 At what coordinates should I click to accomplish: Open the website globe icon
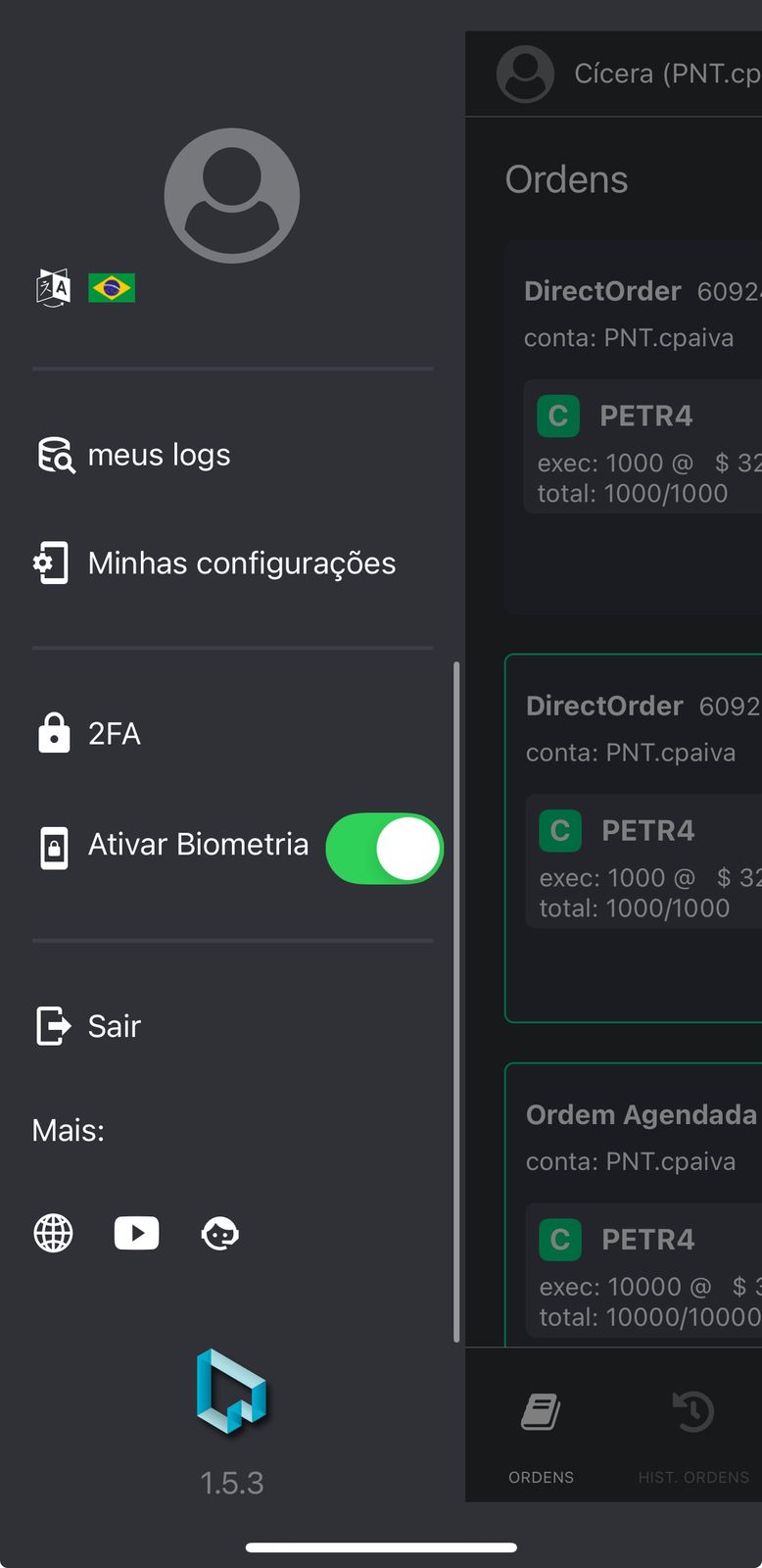(x=54, y=1233)
